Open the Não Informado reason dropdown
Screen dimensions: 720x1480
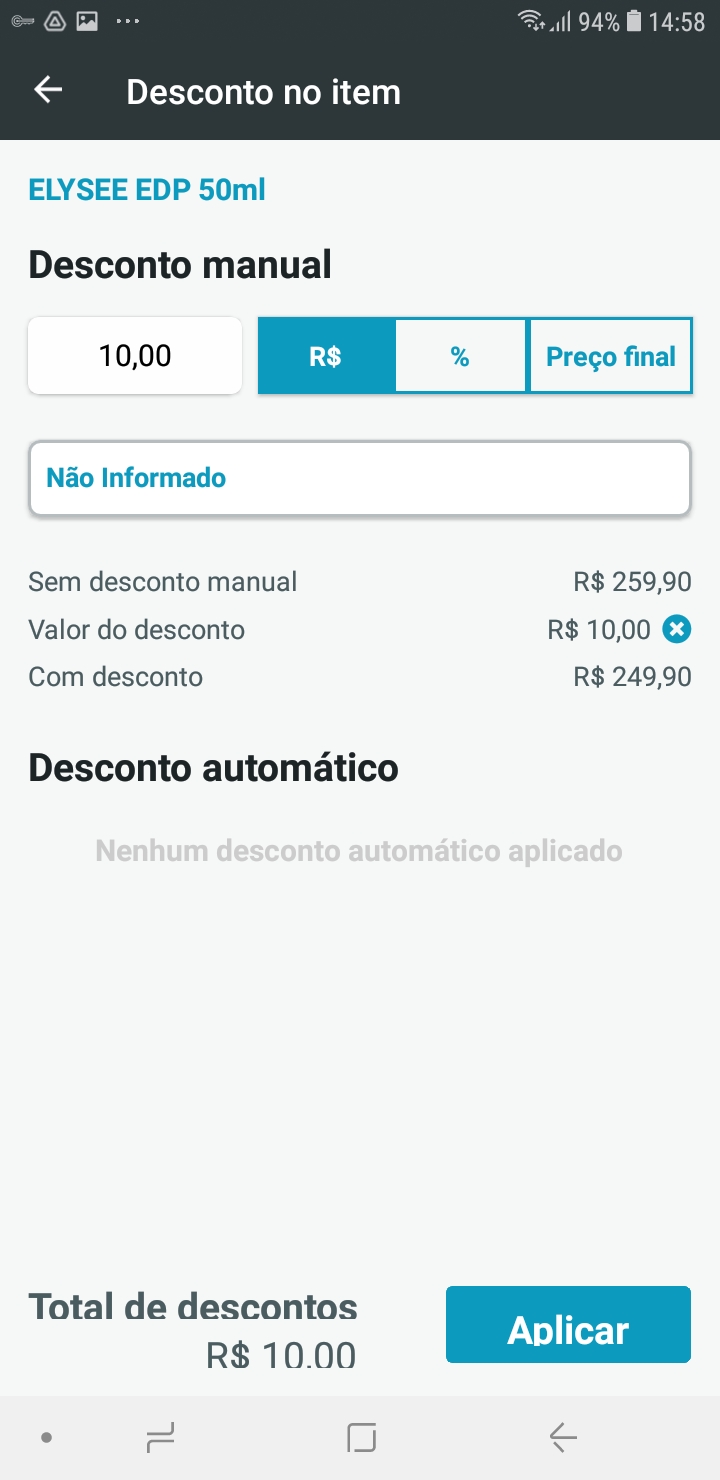[360, 478]
